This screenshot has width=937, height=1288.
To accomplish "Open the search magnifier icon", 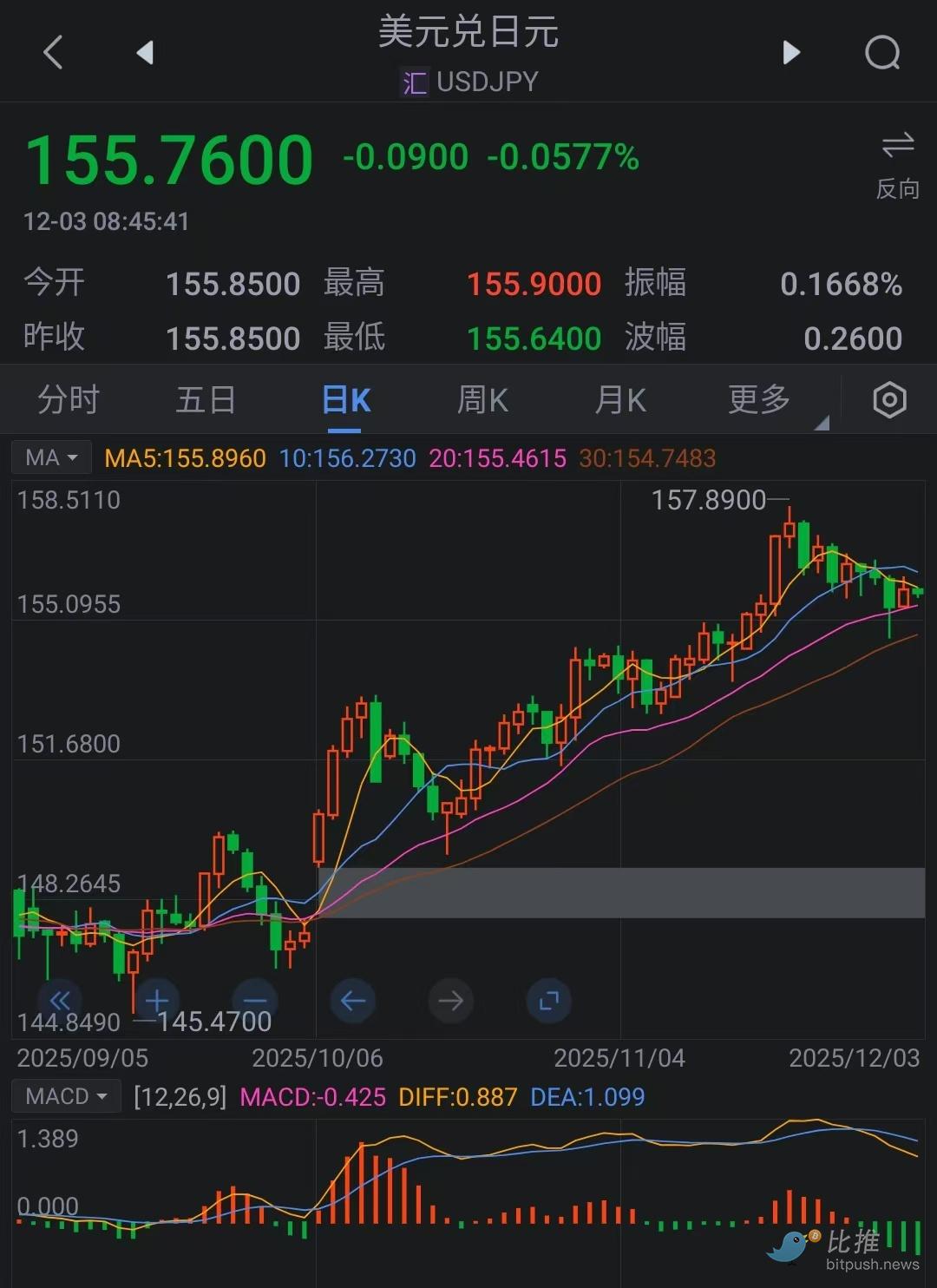I will 882,53.
